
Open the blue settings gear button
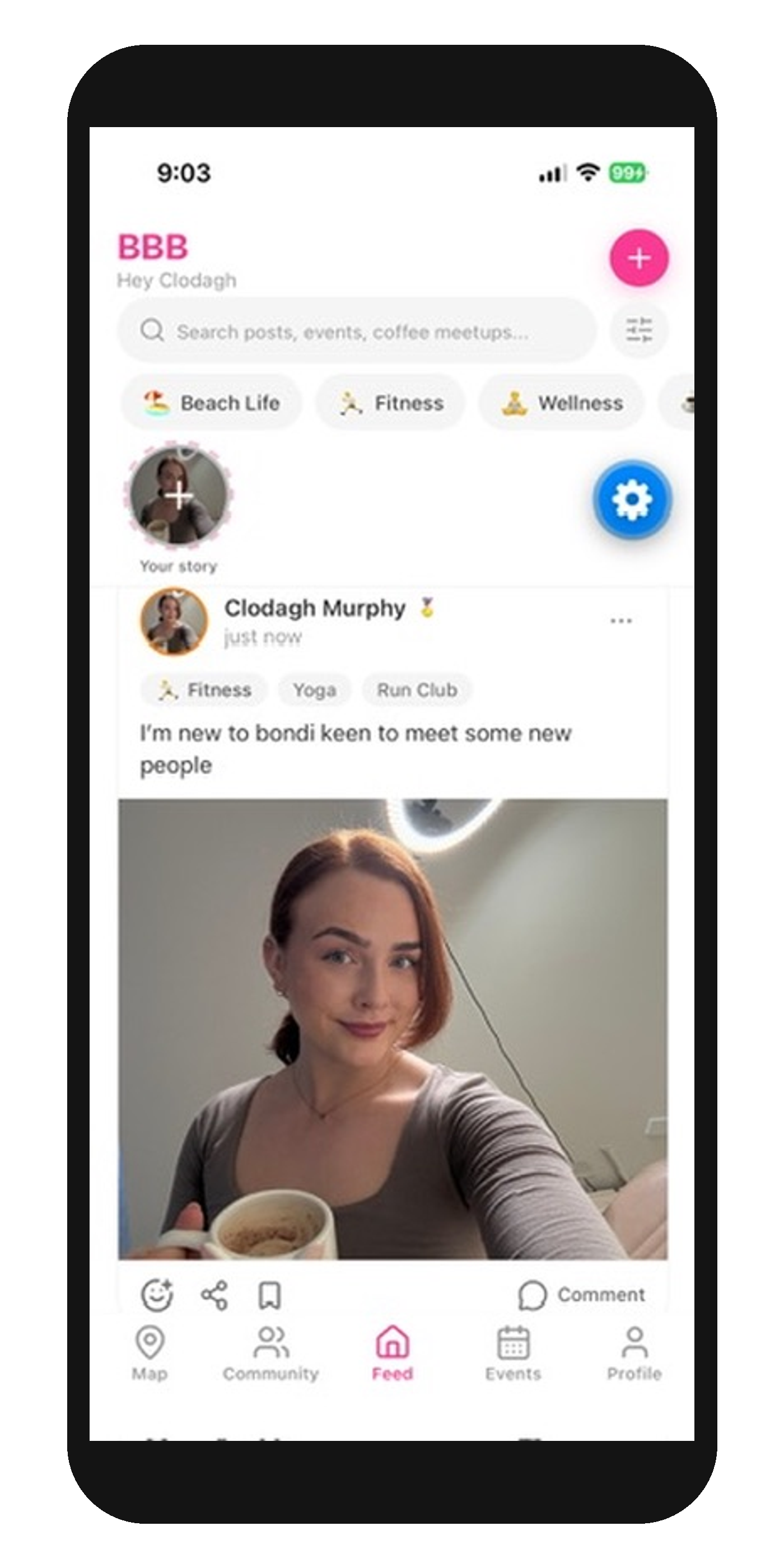[632, 499]
